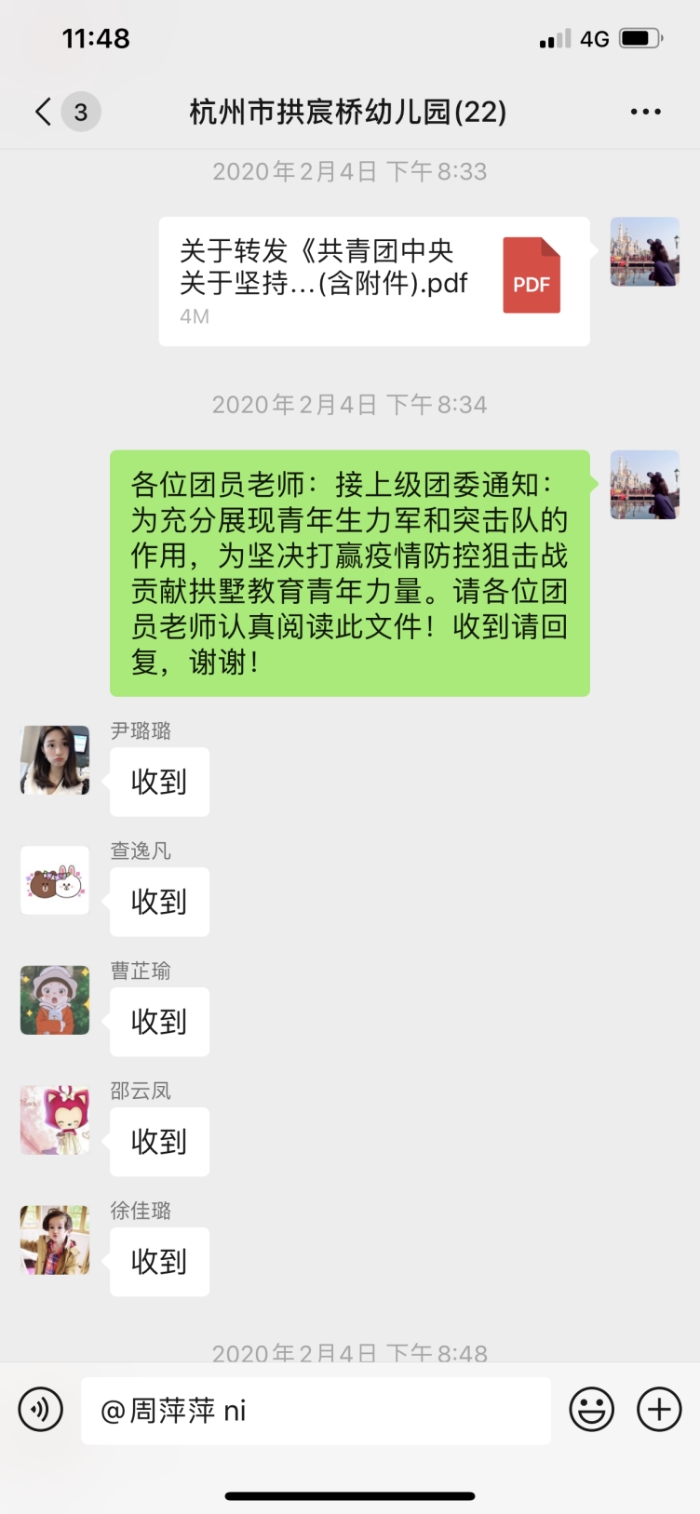This screenshot has width=700, height=1514.
Task: Open the group chat overflow menu
Action: coord(646,112)
